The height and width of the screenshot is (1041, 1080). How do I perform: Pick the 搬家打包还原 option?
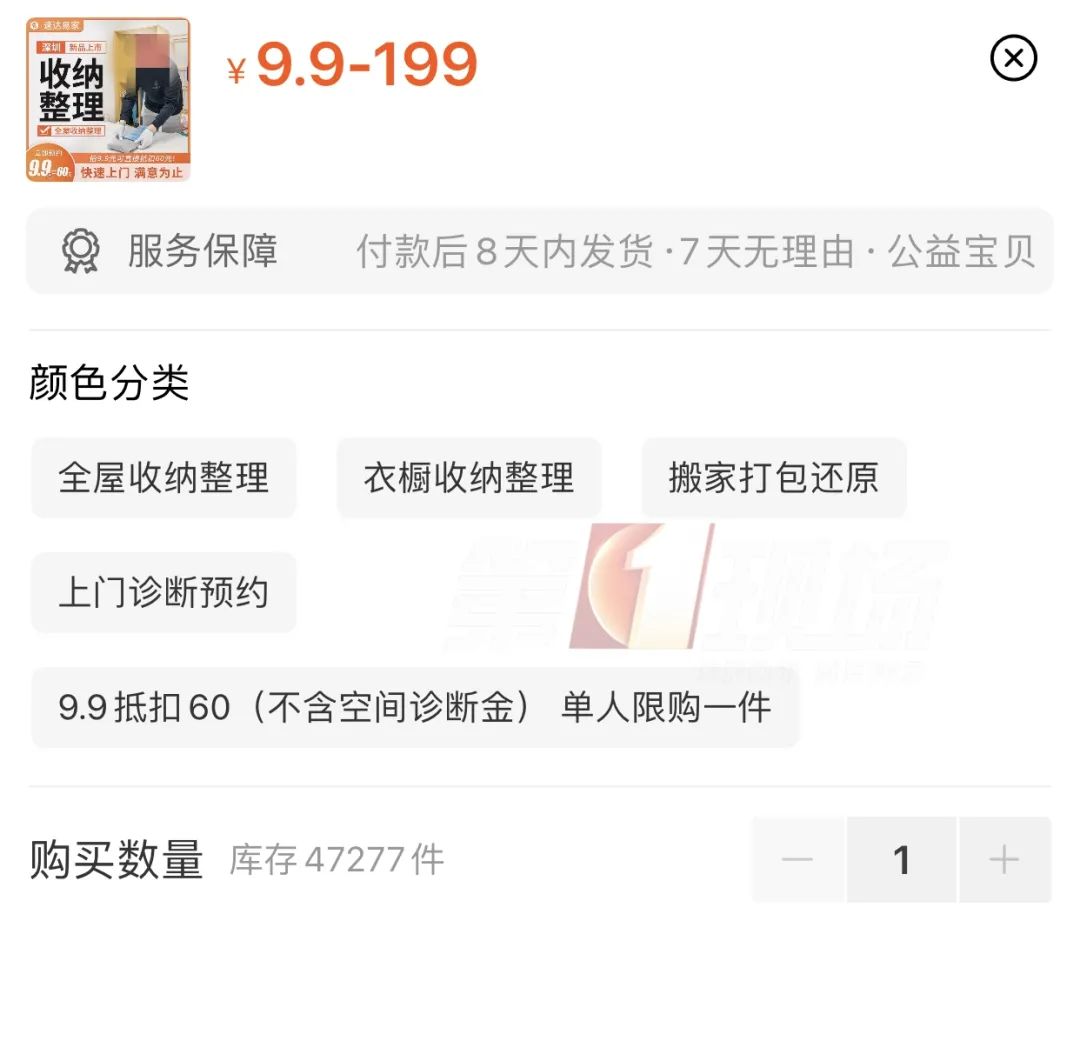773,478
